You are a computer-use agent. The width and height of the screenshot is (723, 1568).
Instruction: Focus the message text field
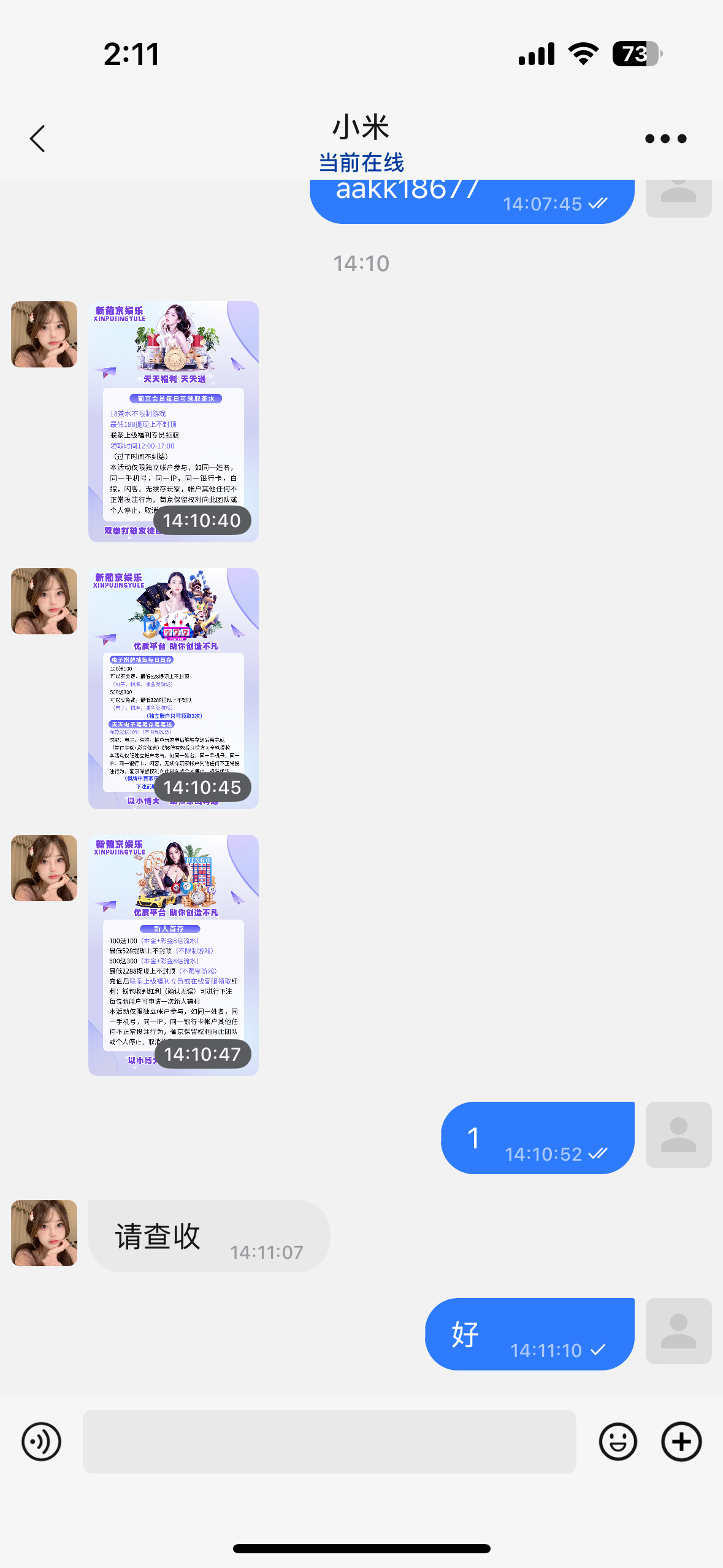coord(329,1442)
